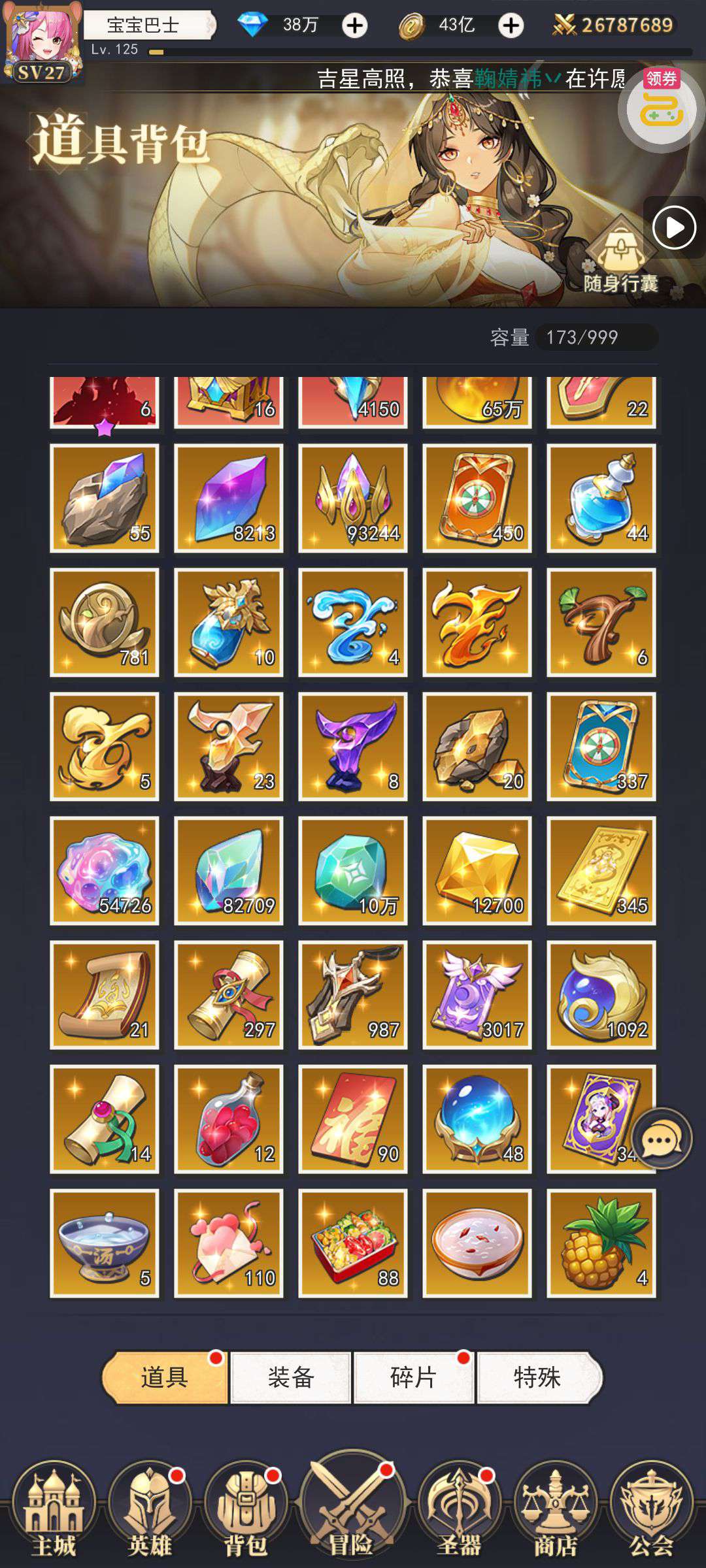Open the chat bubble button
706x1568 pixels.
click(661, 1139)
